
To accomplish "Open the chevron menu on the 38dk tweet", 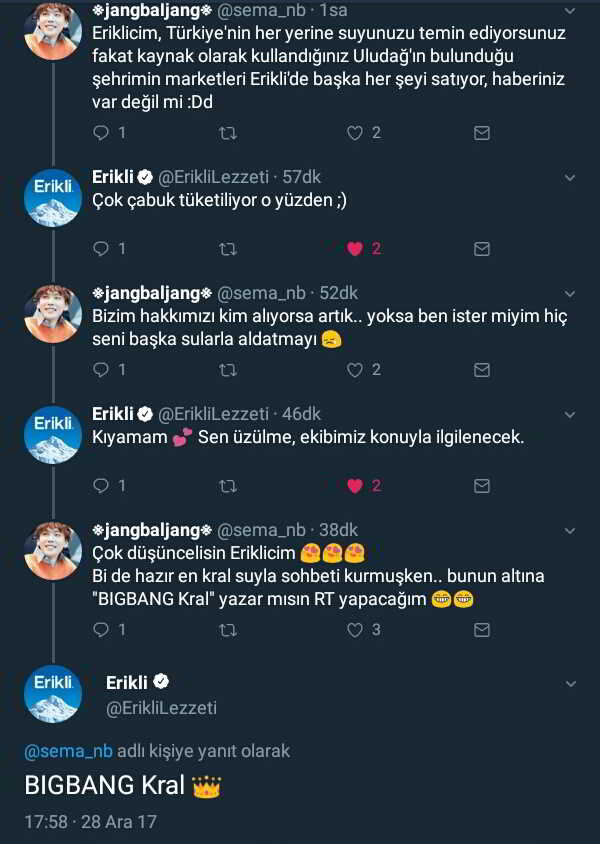I will [570, 531].
